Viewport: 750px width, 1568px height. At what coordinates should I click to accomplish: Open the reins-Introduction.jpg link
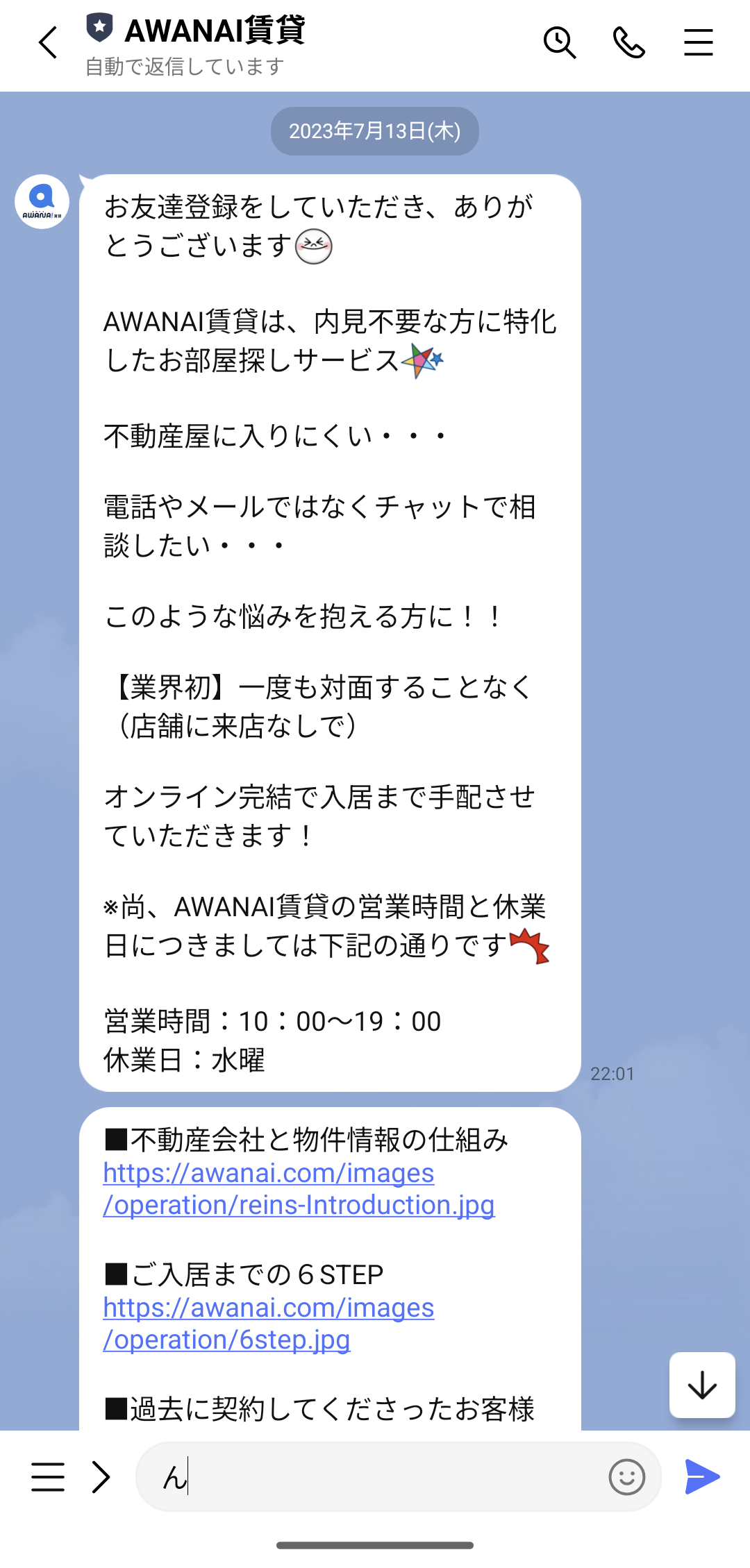click(x=299, y=1189)
